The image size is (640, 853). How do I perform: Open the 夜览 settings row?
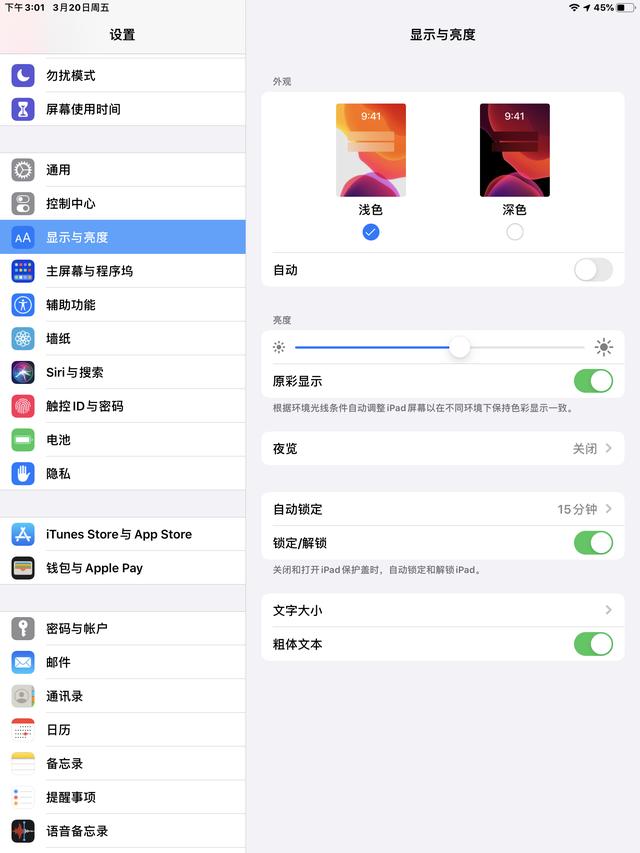click(x=442, y=449)
